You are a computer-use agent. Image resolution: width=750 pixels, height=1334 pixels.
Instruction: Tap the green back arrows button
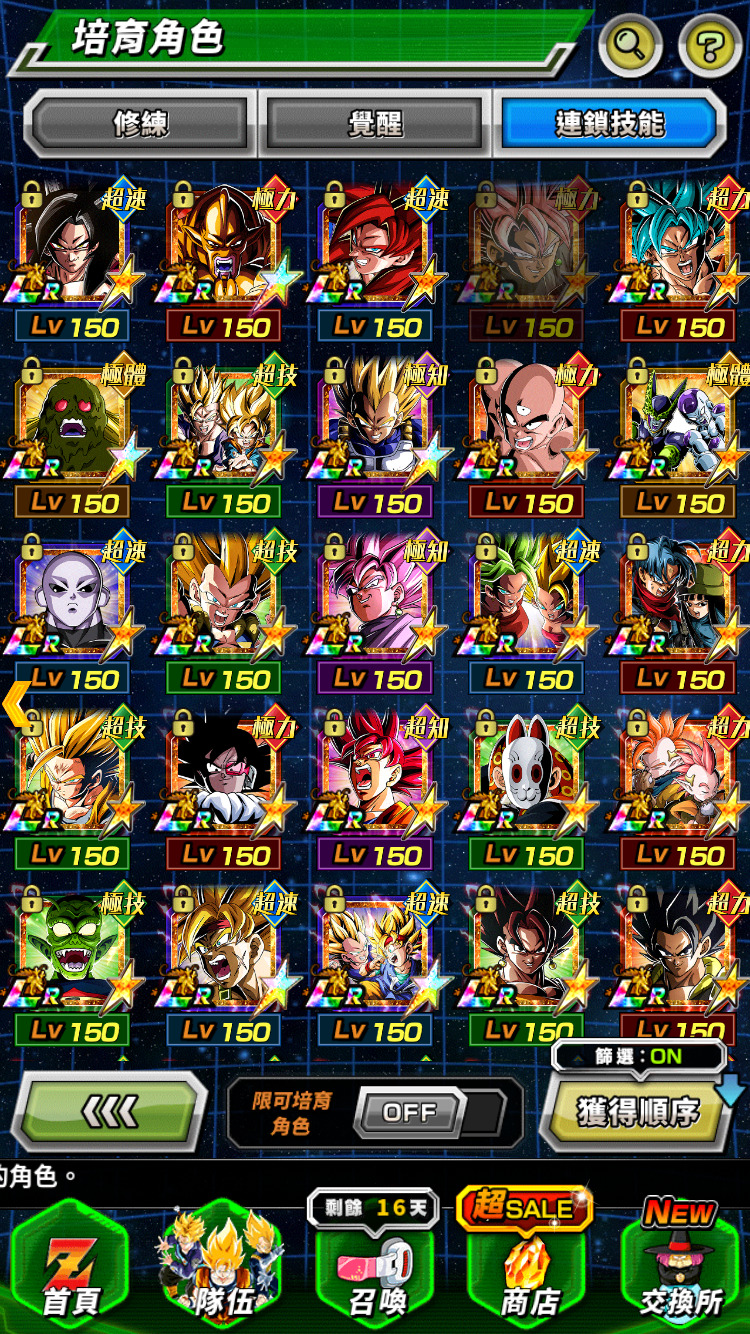[108, 1111]
